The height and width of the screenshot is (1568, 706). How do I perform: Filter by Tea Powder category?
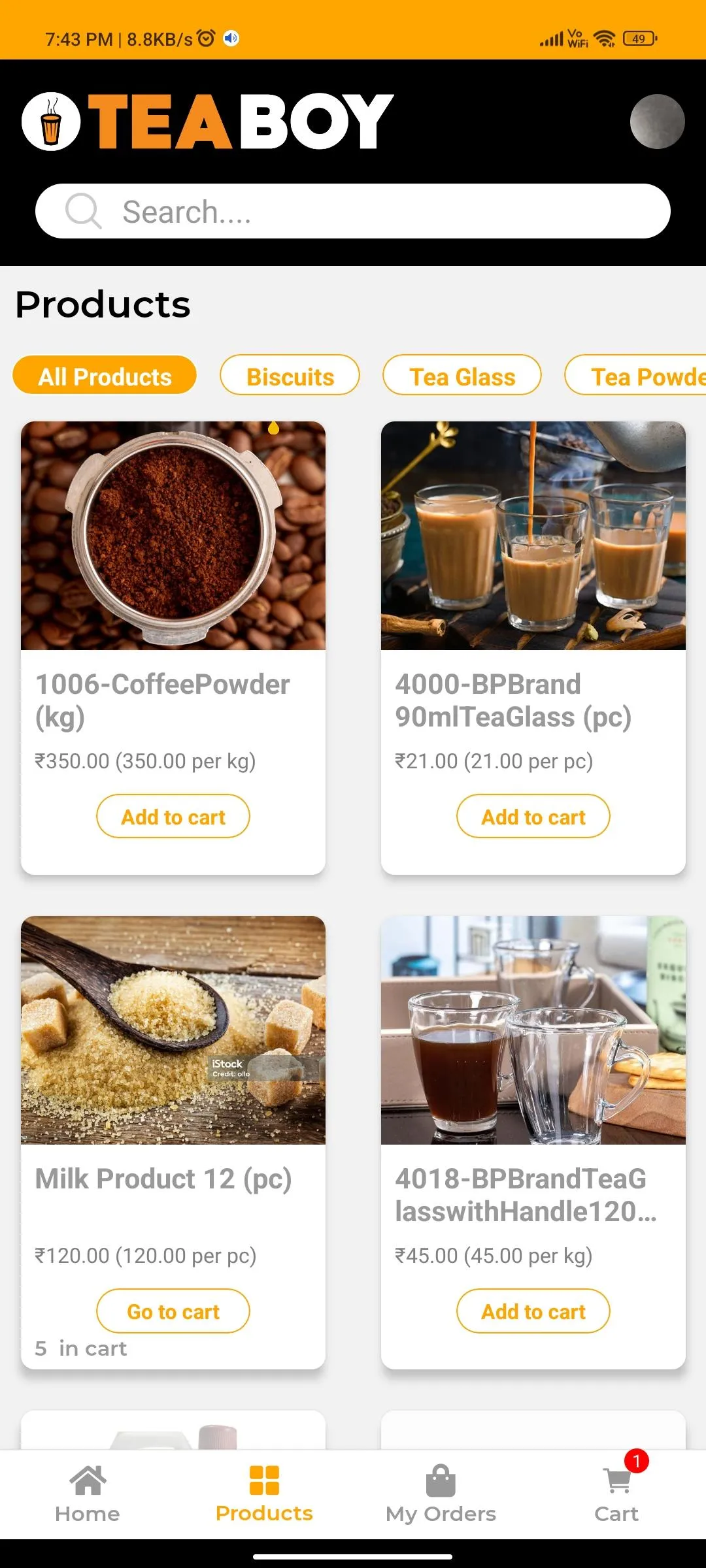[635, 376]
